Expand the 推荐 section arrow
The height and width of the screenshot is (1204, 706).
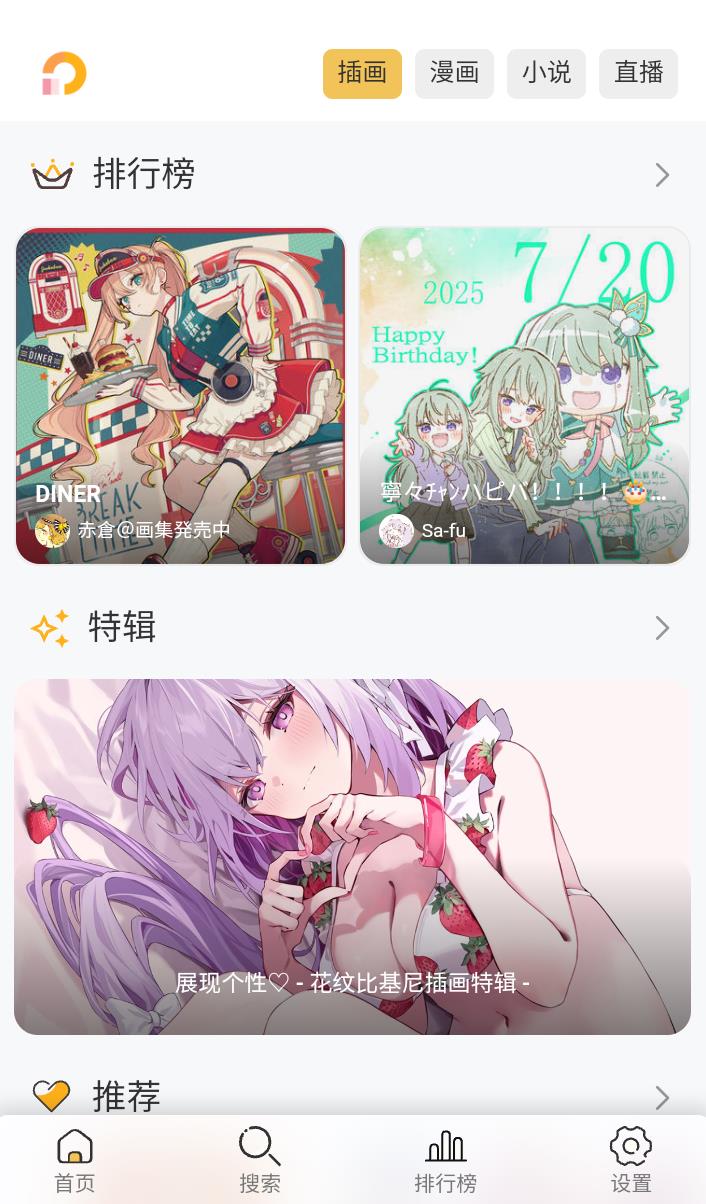click(662, 1098)
